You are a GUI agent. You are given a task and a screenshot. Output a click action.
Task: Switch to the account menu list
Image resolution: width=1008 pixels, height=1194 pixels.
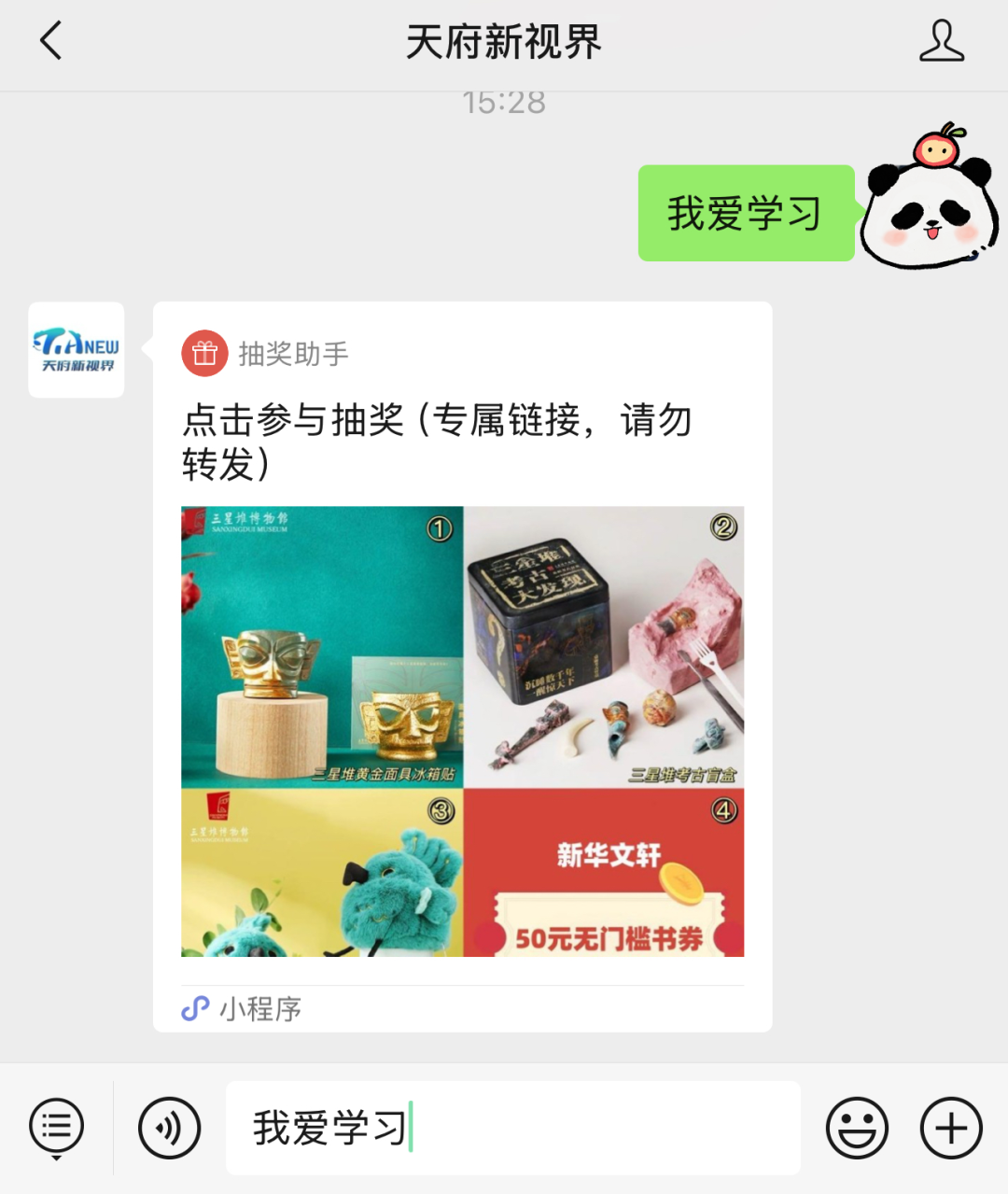[57, 1128]
